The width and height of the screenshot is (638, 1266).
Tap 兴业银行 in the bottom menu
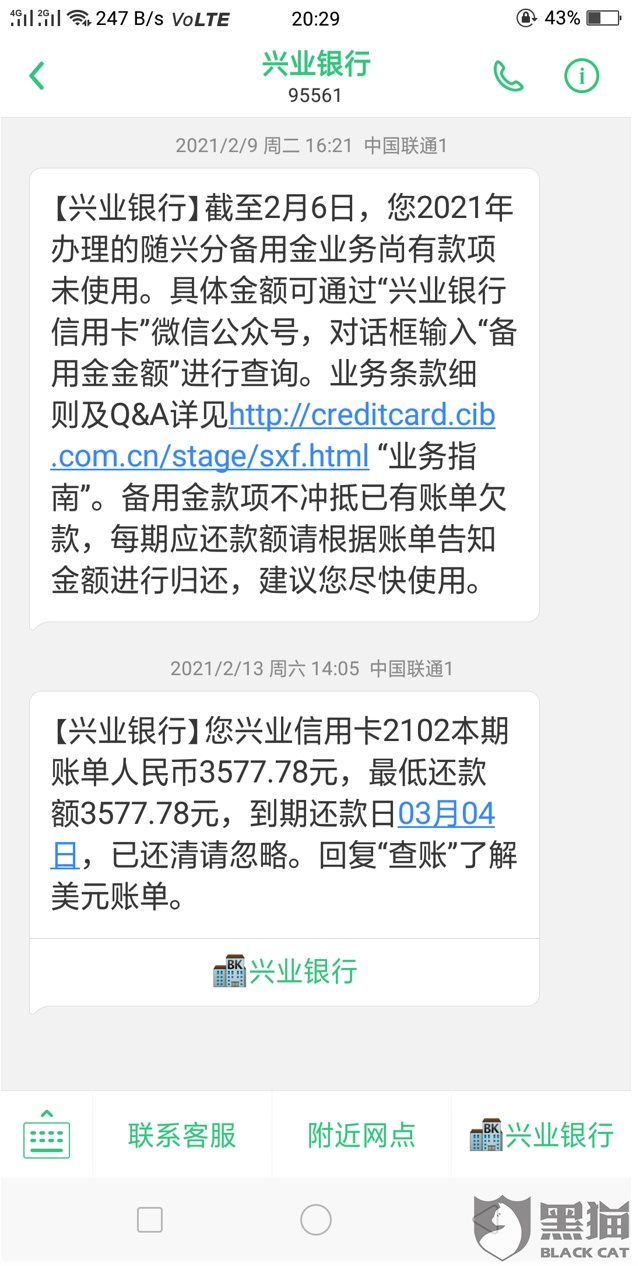541,1135
